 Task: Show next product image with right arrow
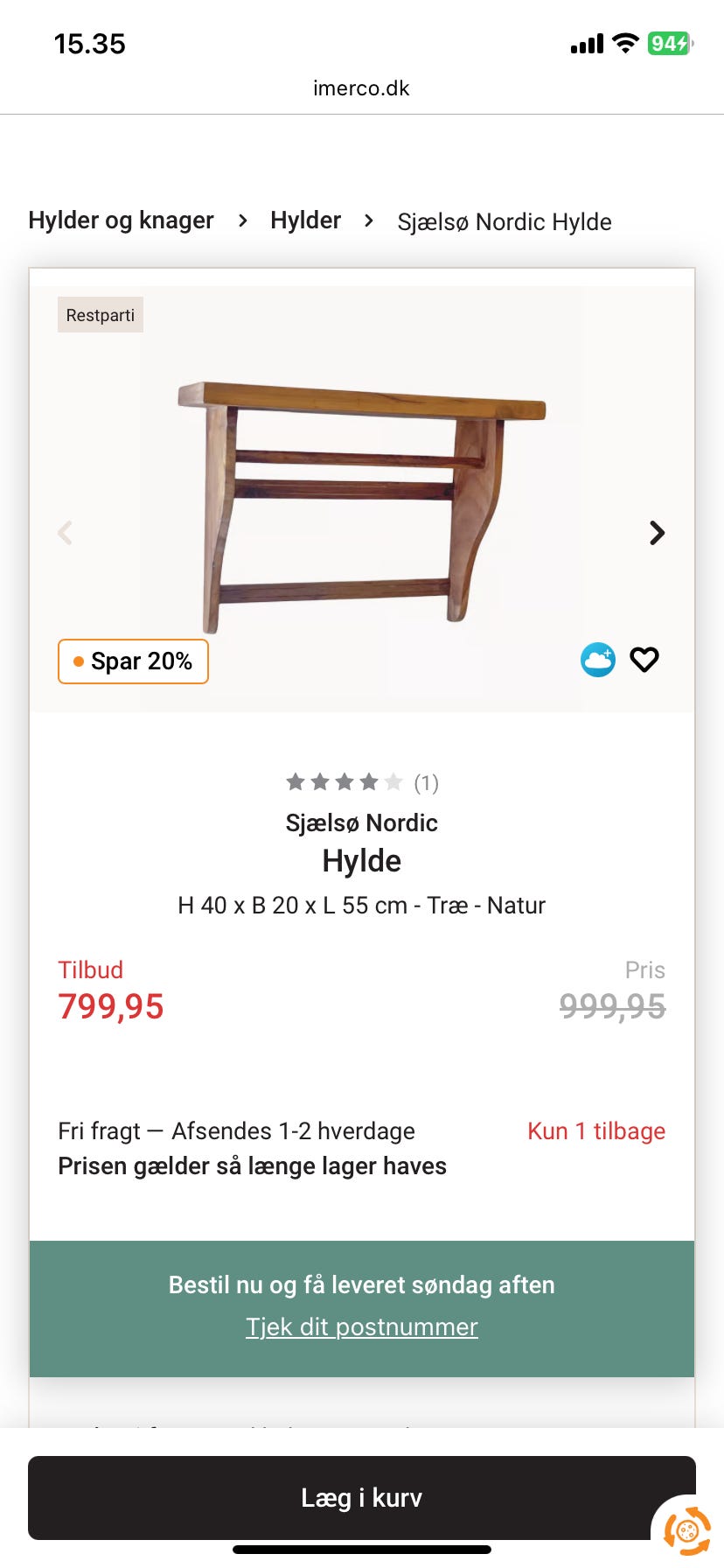point(657,532)
